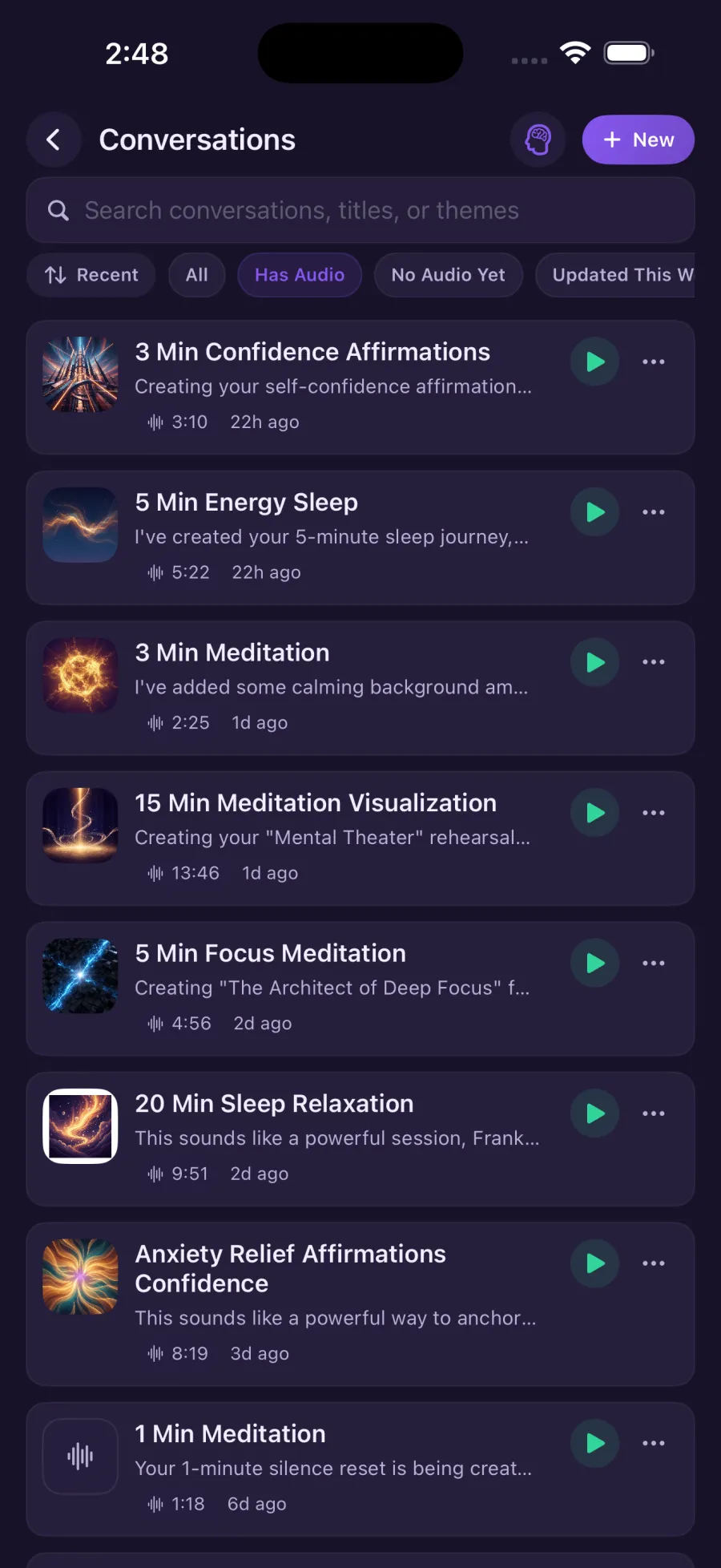Play the 20 Min Sleep Relaxation session

tap(594, 1113)
